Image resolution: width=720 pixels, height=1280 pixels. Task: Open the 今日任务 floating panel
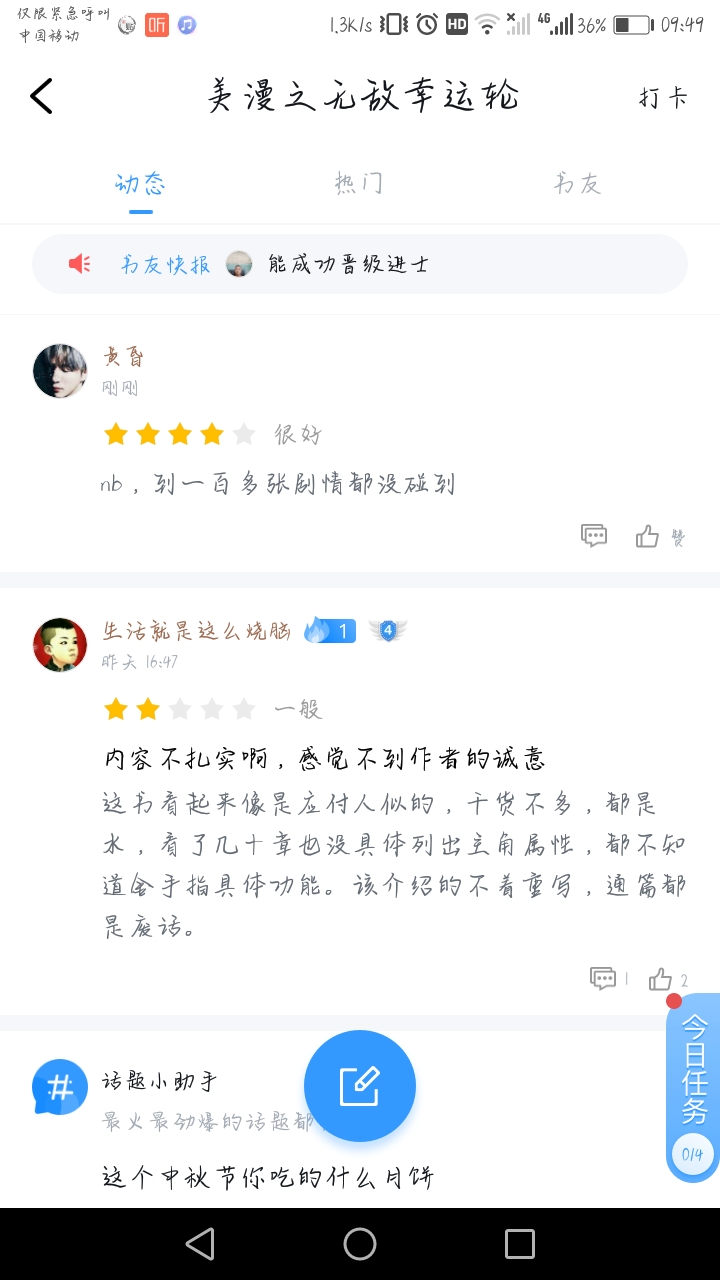tap(694, 1085)
